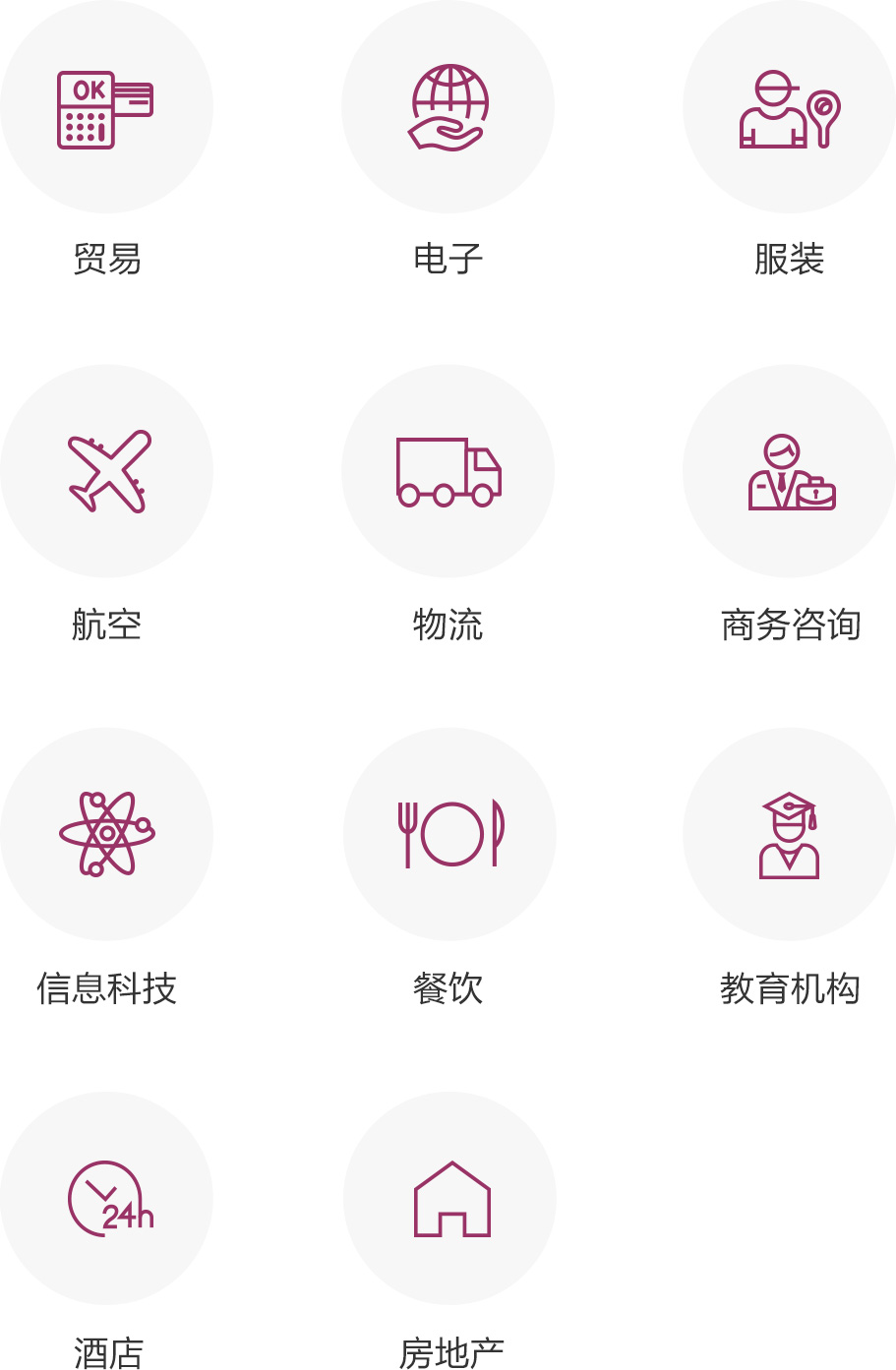Select the 房地产 house icon
This screenshot has width=896, height=1370.
[x=448, y=1196]
